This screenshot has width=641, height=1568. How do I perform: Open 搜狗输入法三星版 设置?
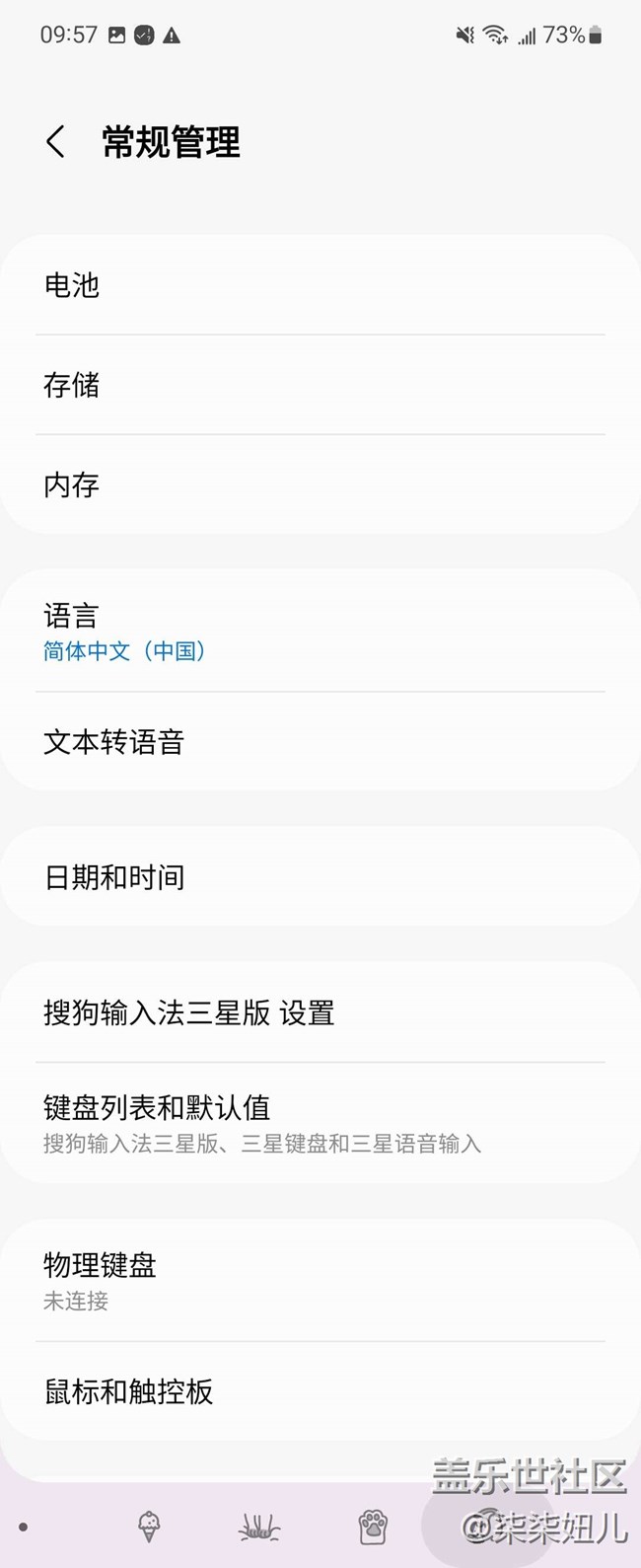[320, 1012]
